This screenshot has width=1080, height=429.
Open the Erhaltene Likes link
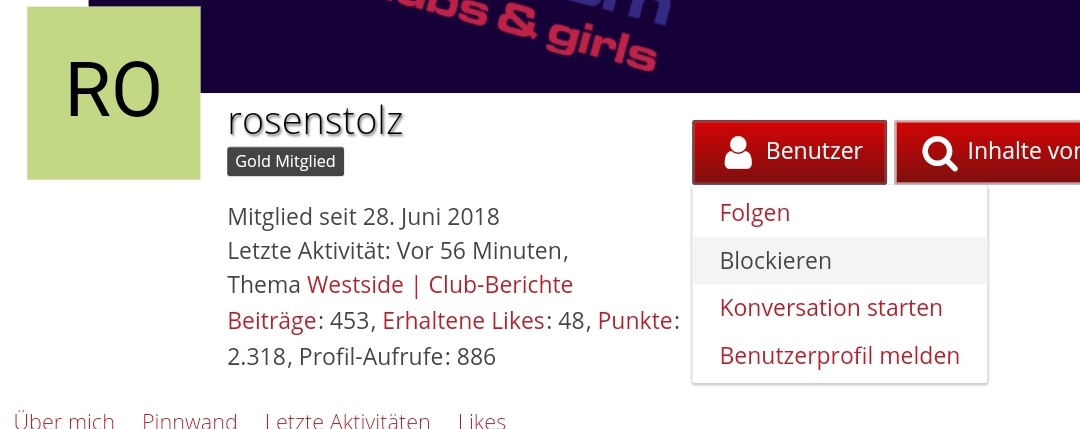click(464, 321)
